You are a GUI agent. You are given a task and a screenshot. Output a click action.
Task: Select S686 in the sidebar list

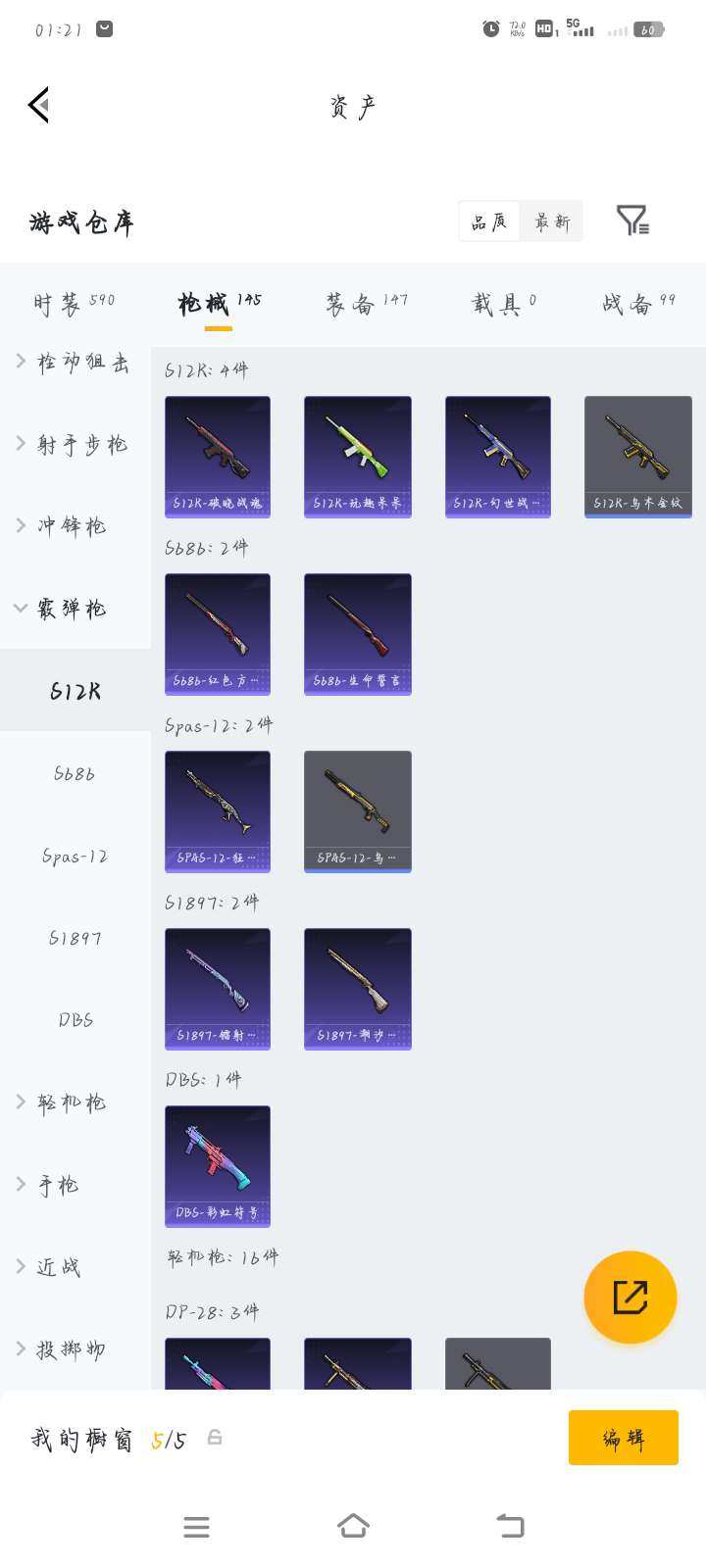pyautogui.click(x=74, y=773)
